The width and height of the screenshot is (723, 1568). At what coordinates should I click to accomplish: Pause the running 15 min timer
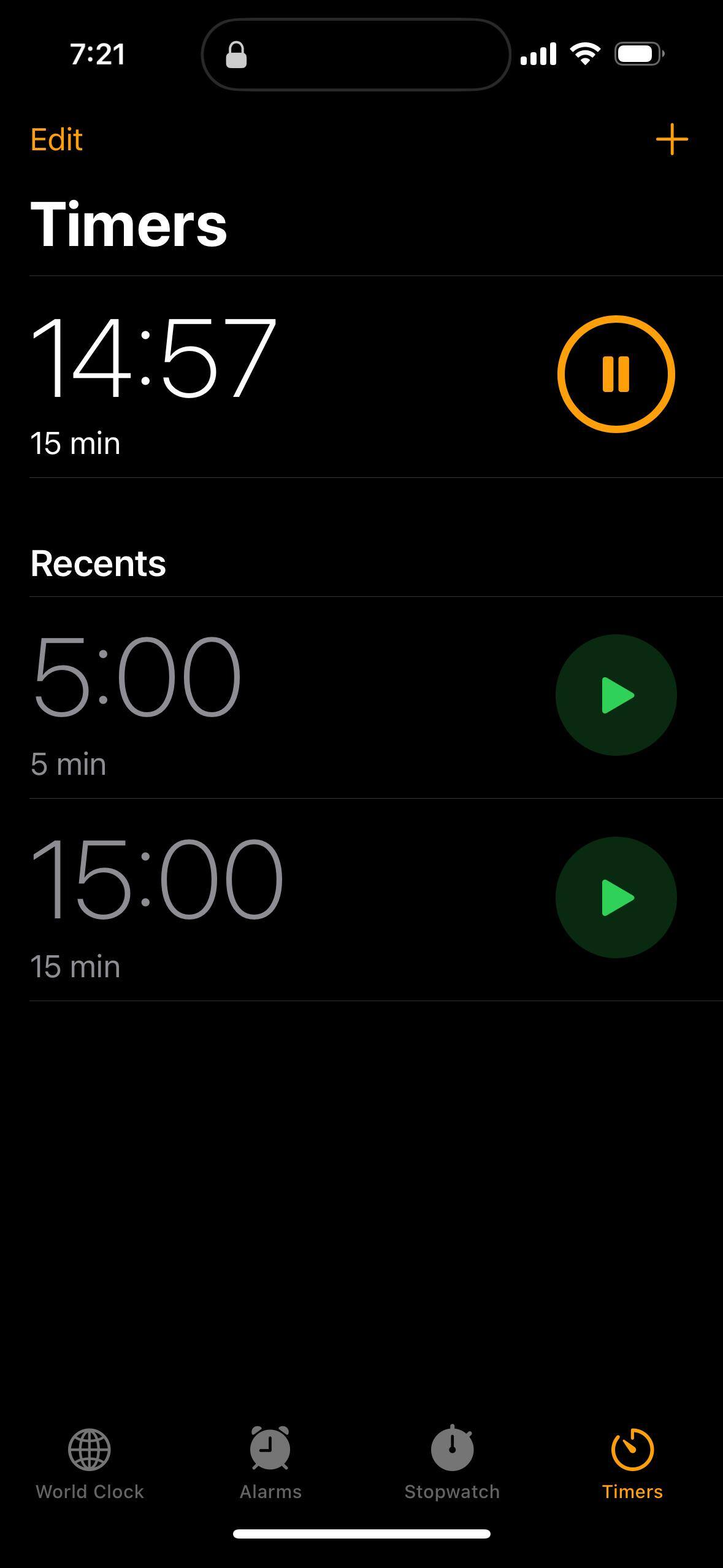[x=616, y=374]
